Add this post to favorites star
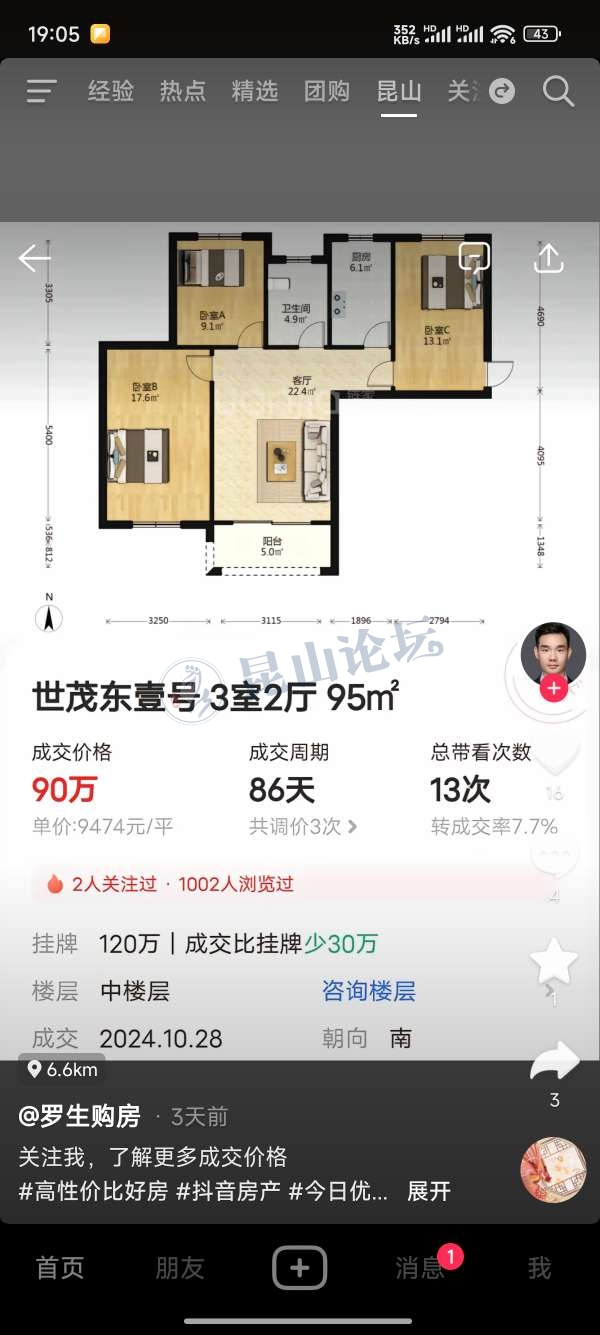600x1335 pixels. tap(554, 962)
